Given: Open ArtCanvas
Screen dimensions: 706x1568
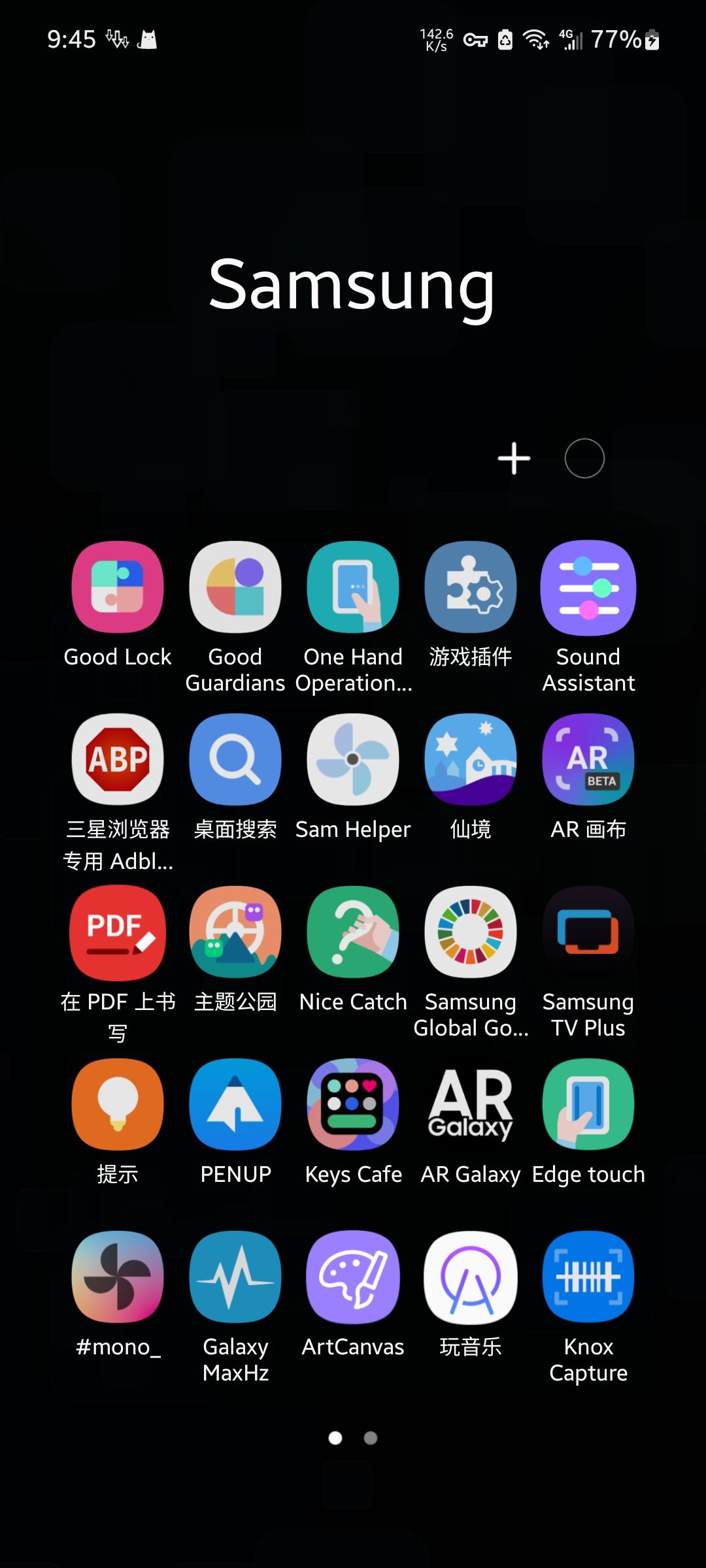Looking at the screenshot, I should pyautogui.click(x=353, y=1277).
